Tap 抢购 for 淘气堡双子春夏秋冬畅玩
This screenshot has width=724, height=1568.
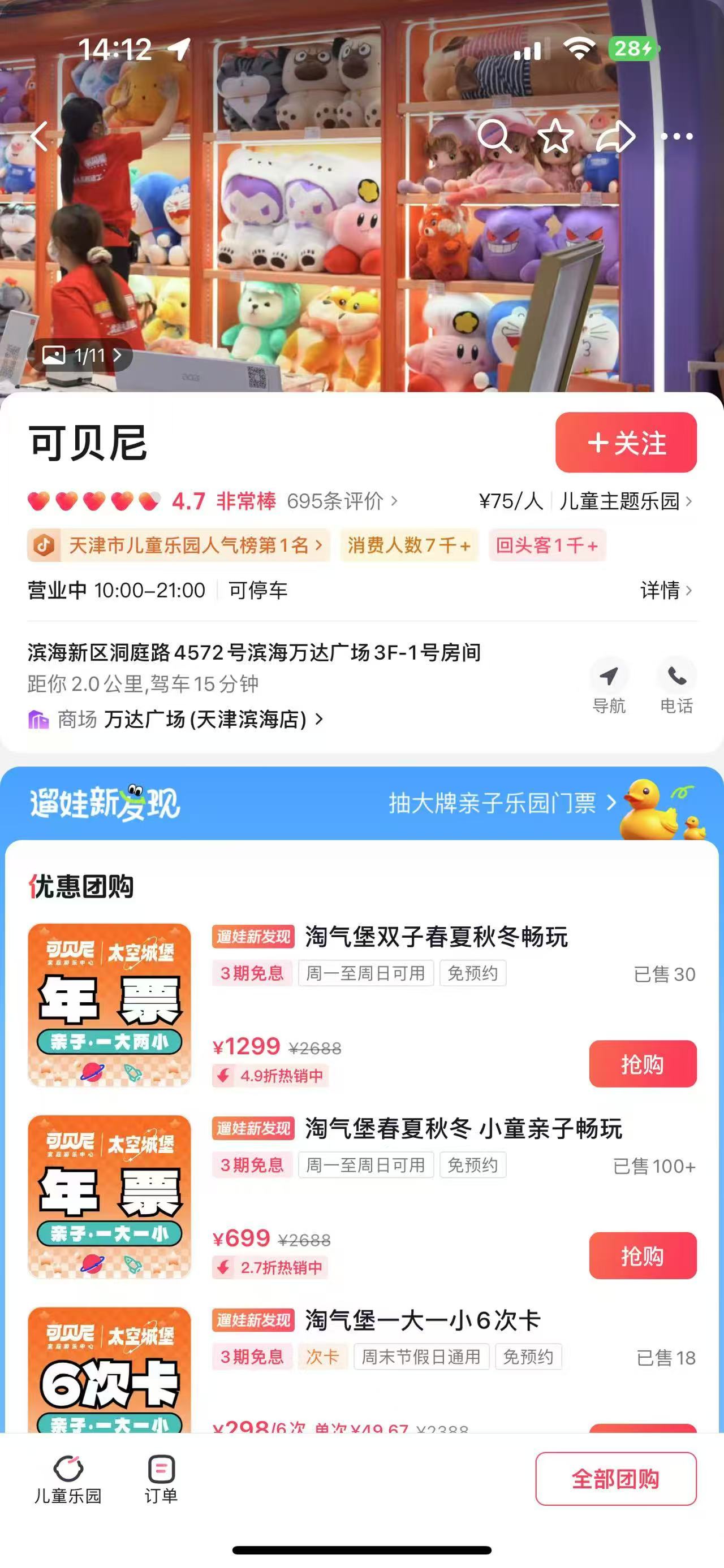tap(643, 1064)
